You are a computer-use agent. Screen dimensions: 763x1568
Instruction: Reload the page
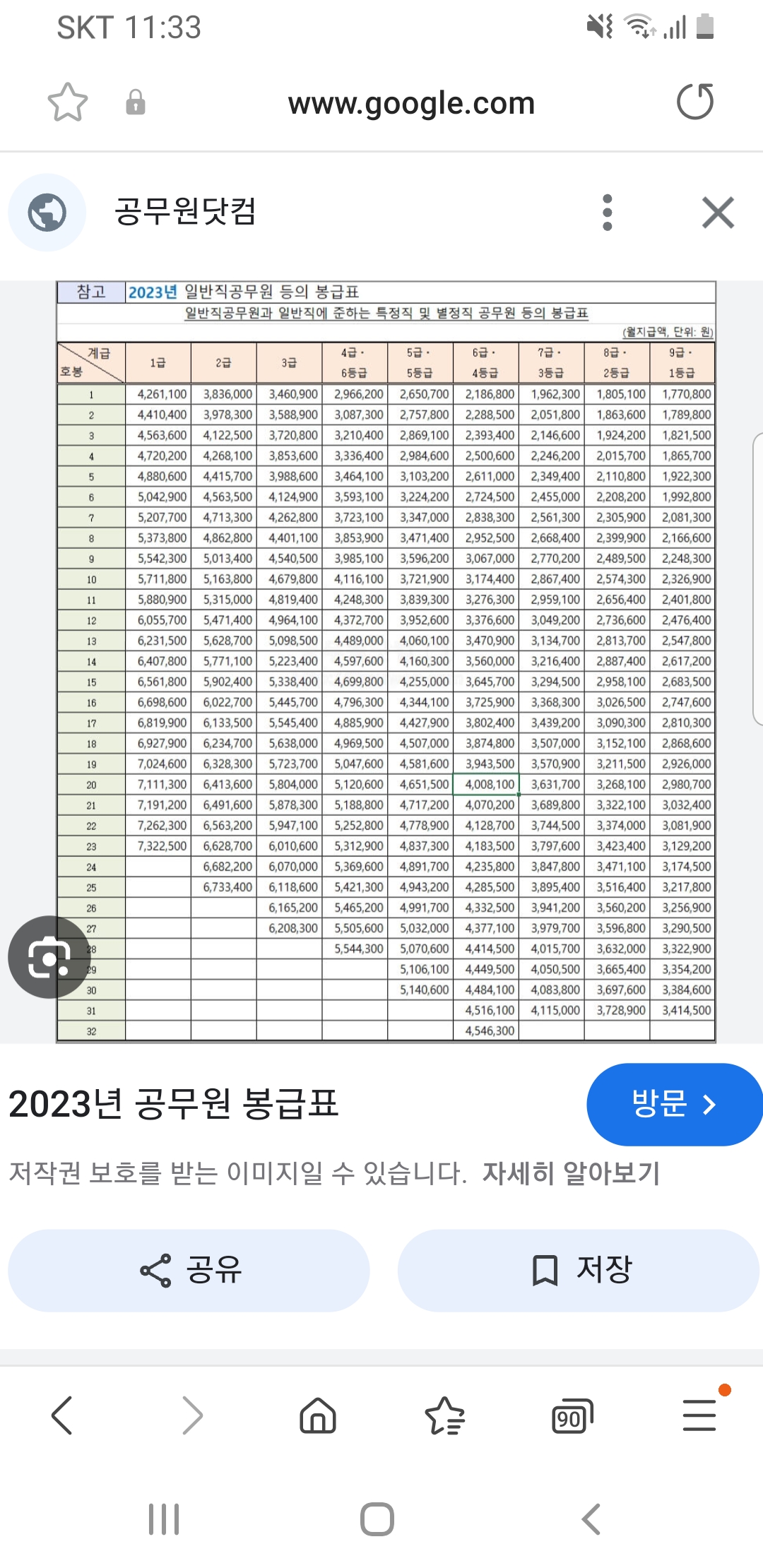[x=695, y=102]
